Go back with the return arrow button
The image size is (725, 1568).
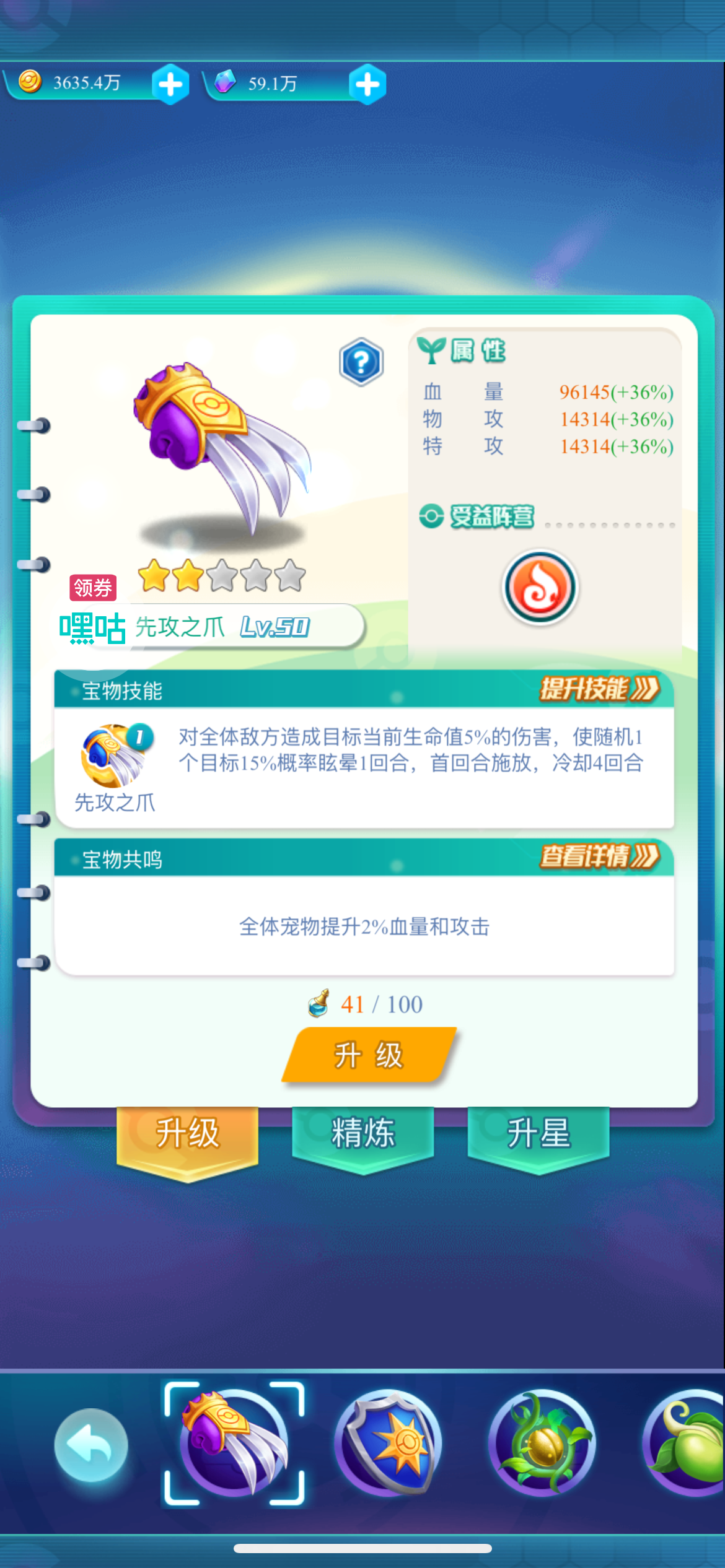point(91,1445)
